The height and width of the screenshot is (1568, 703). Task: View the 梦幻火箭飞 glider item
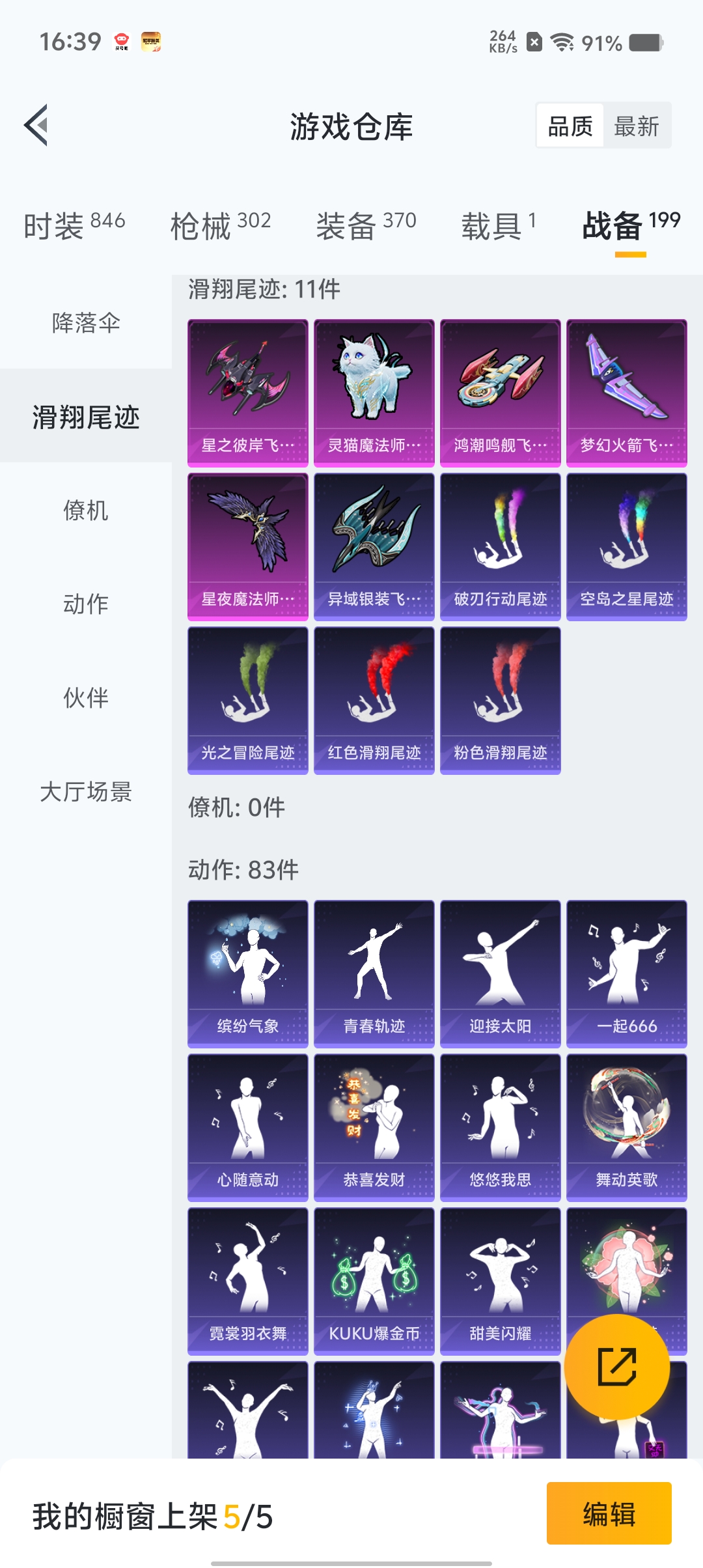(626, 391)
